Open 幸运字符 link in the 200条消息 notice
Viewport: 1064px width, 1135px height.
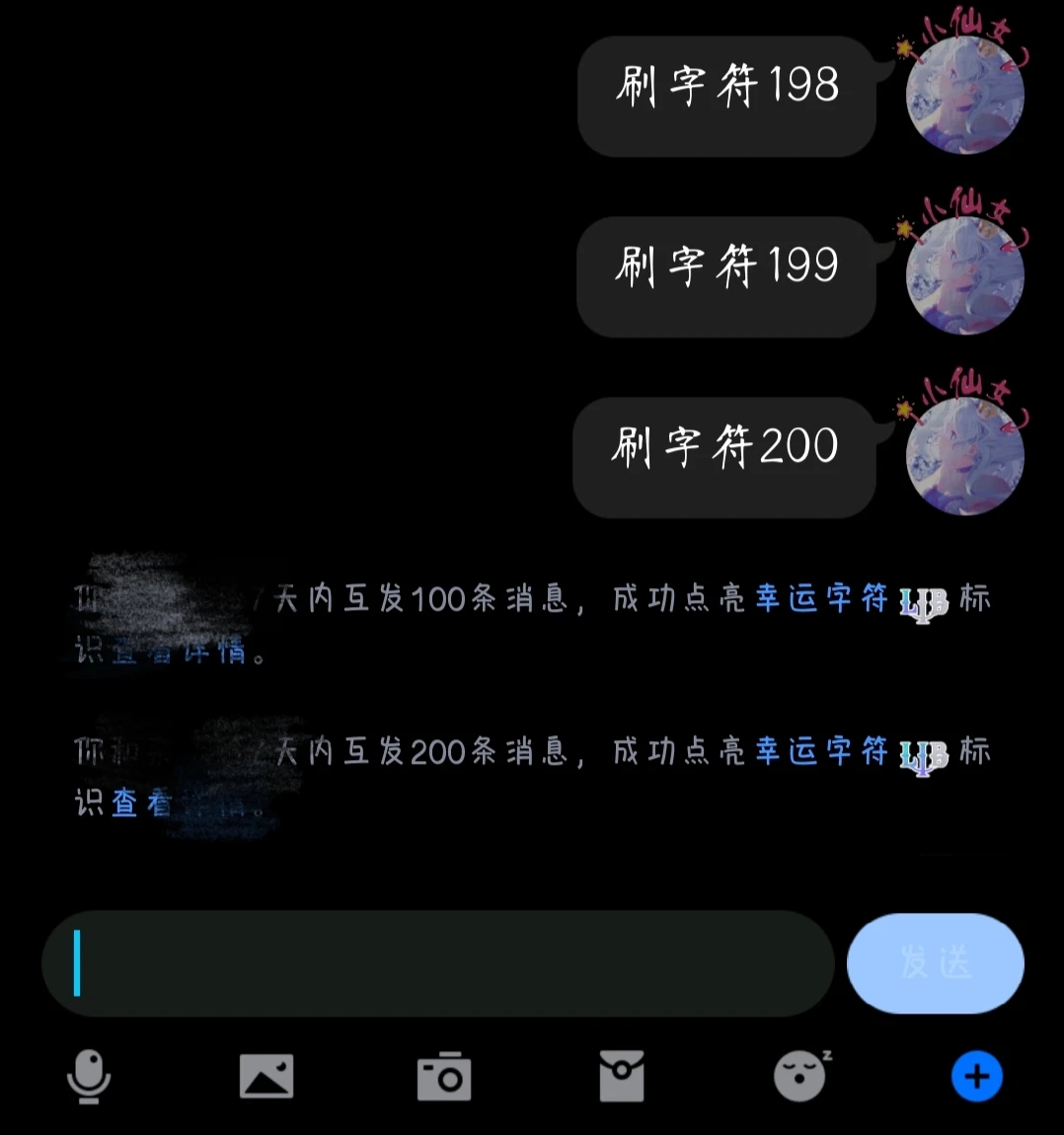(821, 751)
